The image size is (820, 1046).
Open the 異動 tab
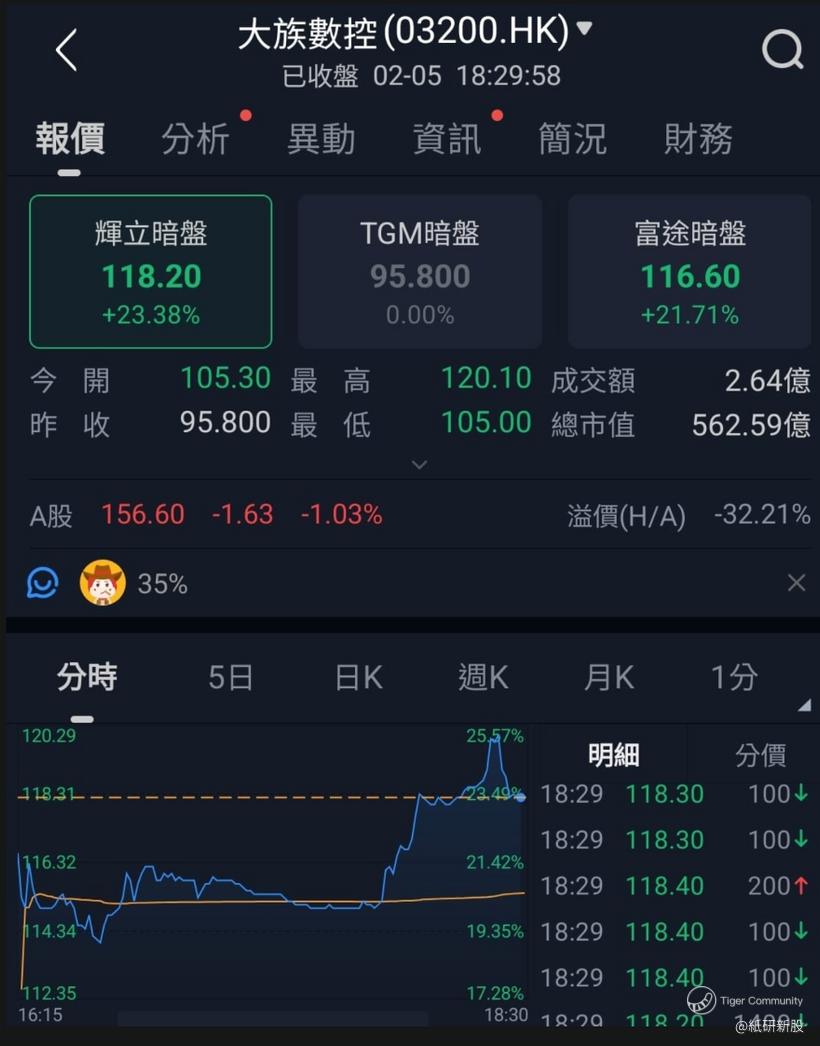pos(321,140)
